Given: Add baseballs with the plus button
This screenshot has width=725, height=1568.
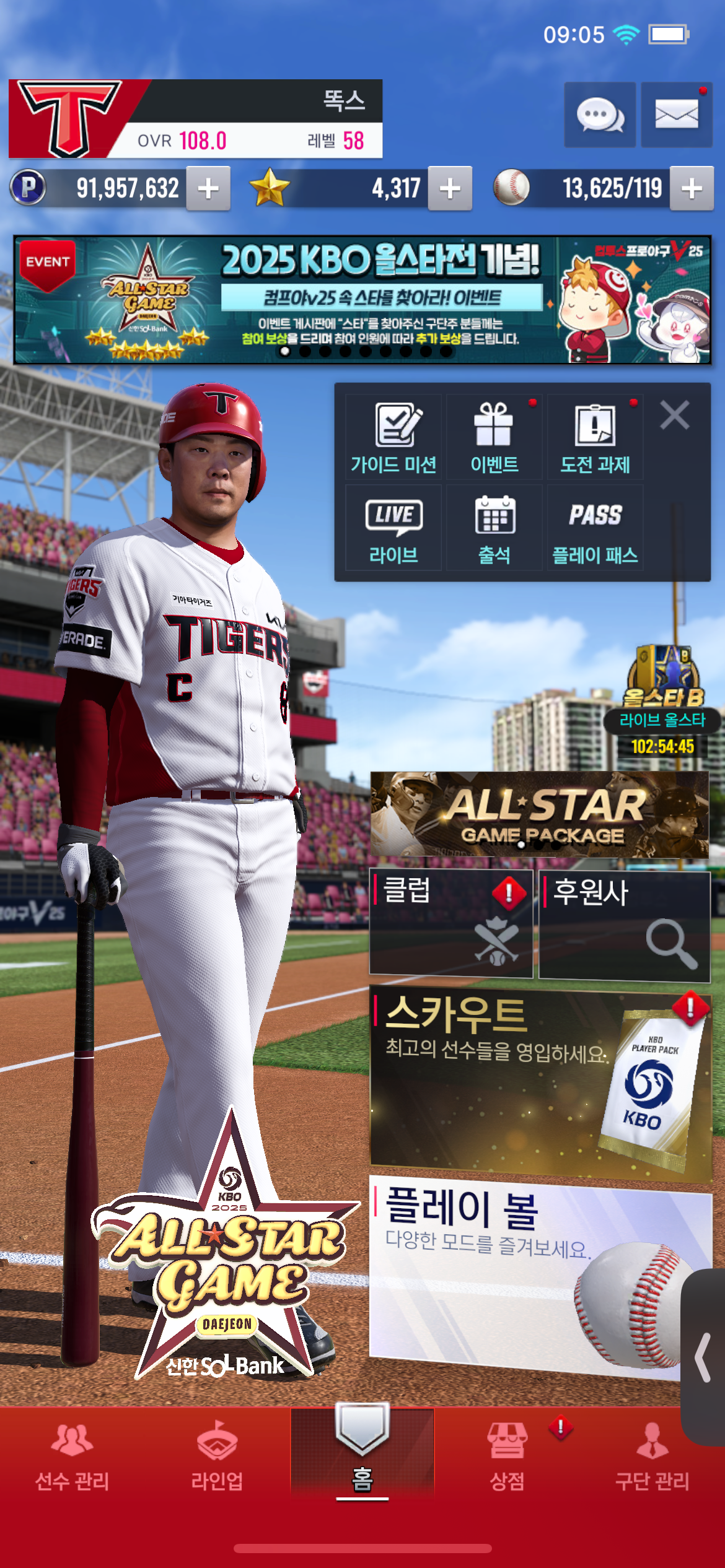Looking at the screenshot, I should (692, 188).
